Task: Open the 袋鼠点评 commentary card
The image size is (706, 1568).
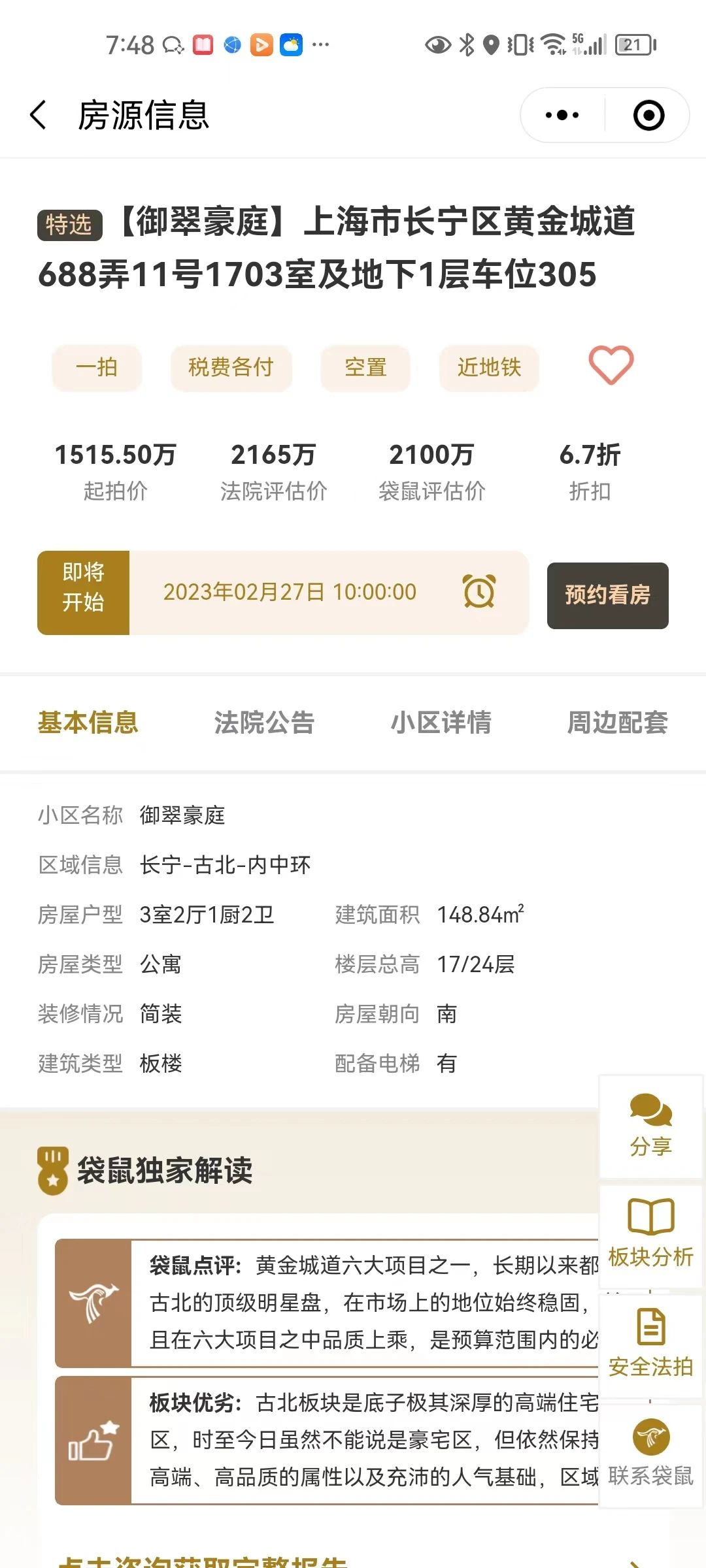Action: click(x=327, y=1302)
